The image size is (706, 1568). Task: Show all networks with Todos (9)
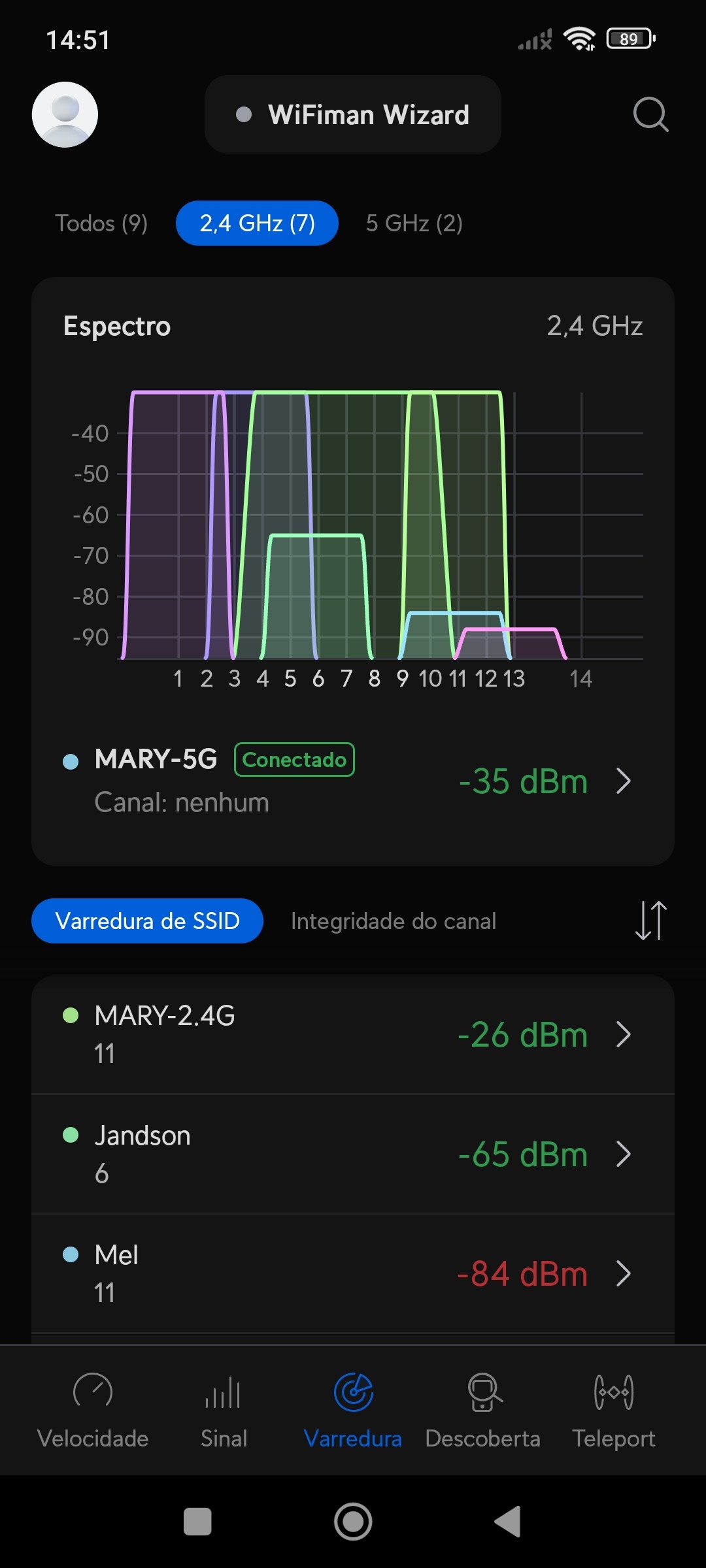pos(101,223)
